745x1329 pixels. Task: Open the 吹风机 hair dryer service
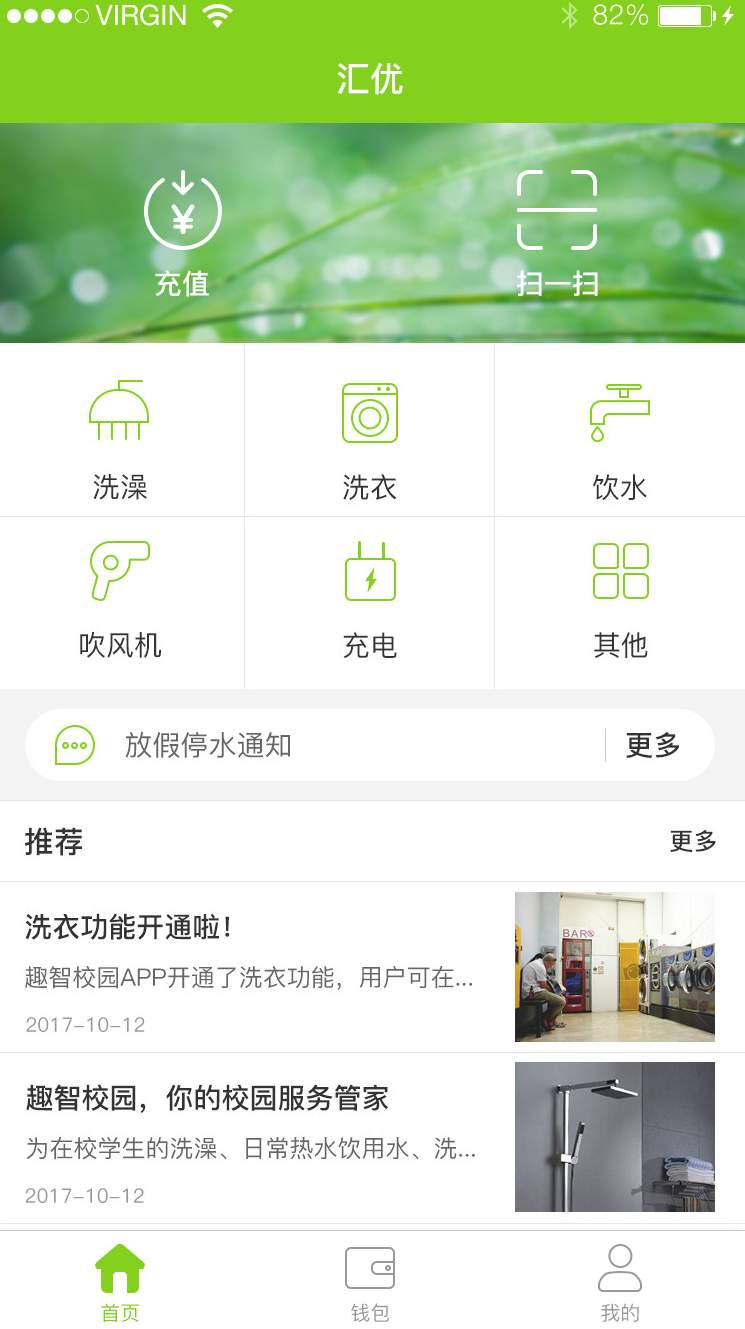[120, 600]
